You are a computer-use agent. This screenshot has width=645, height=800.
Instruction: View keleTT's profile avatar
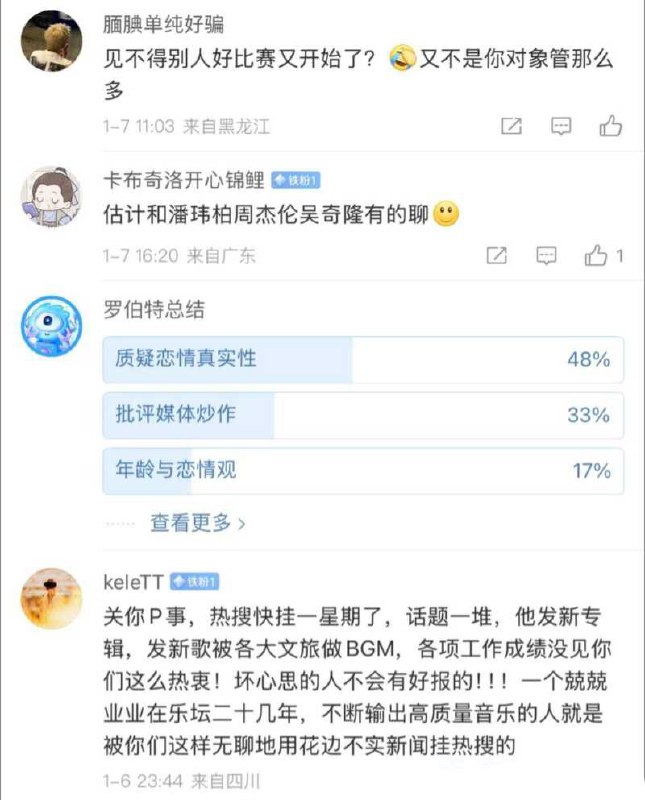click(51, 598)
